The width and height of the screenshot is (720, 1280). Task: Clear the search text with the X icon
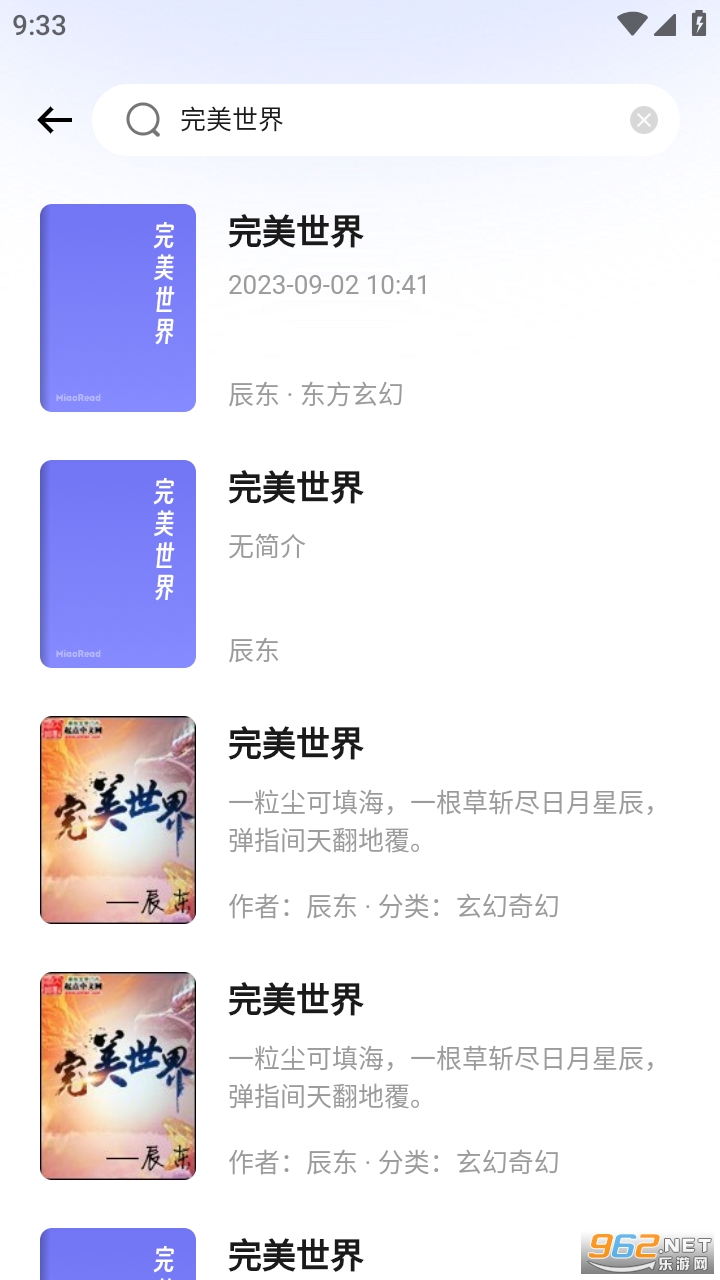point(644,120)
